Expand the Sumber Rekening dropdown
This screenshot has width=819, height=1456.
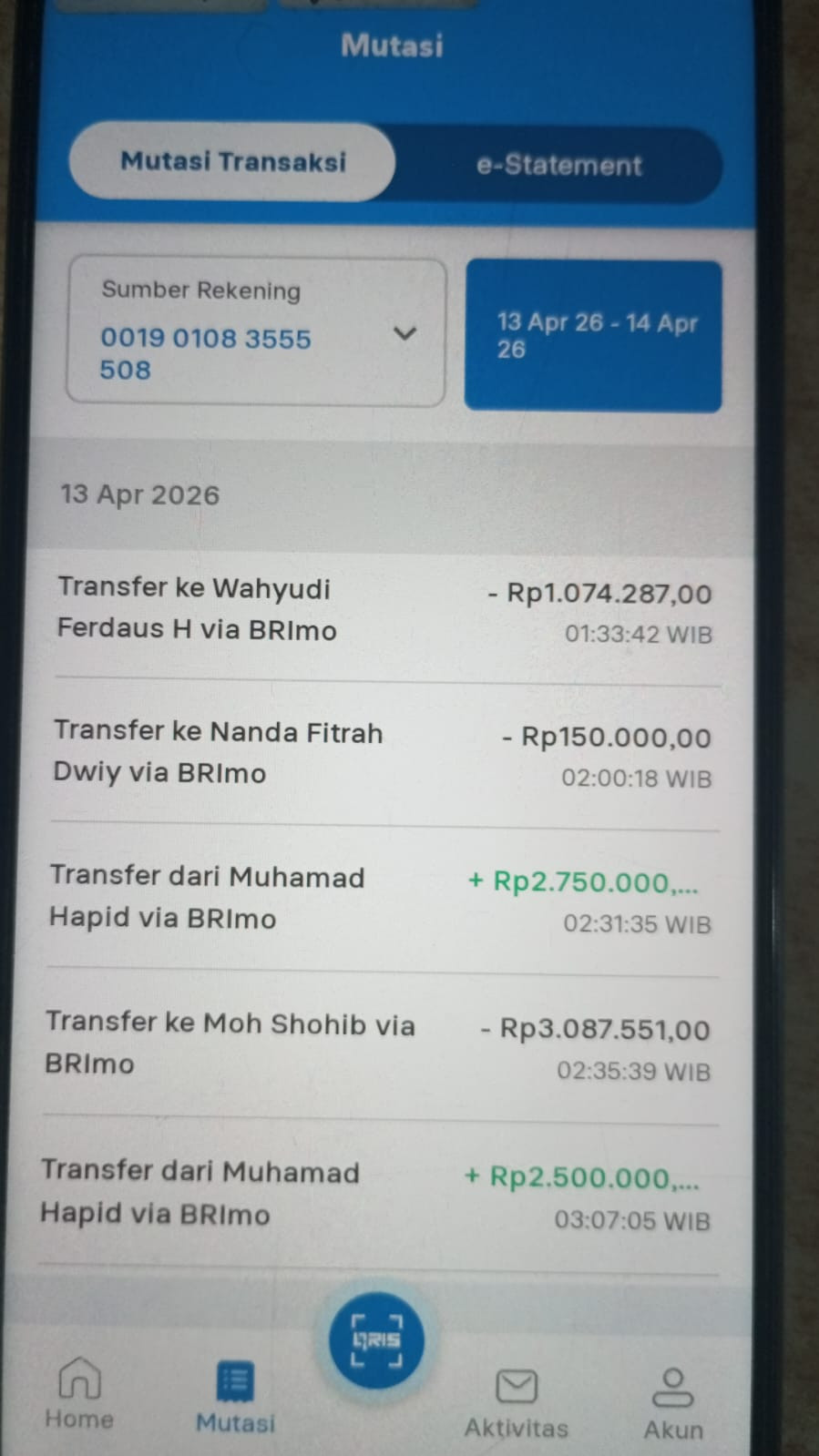[404, 333]
